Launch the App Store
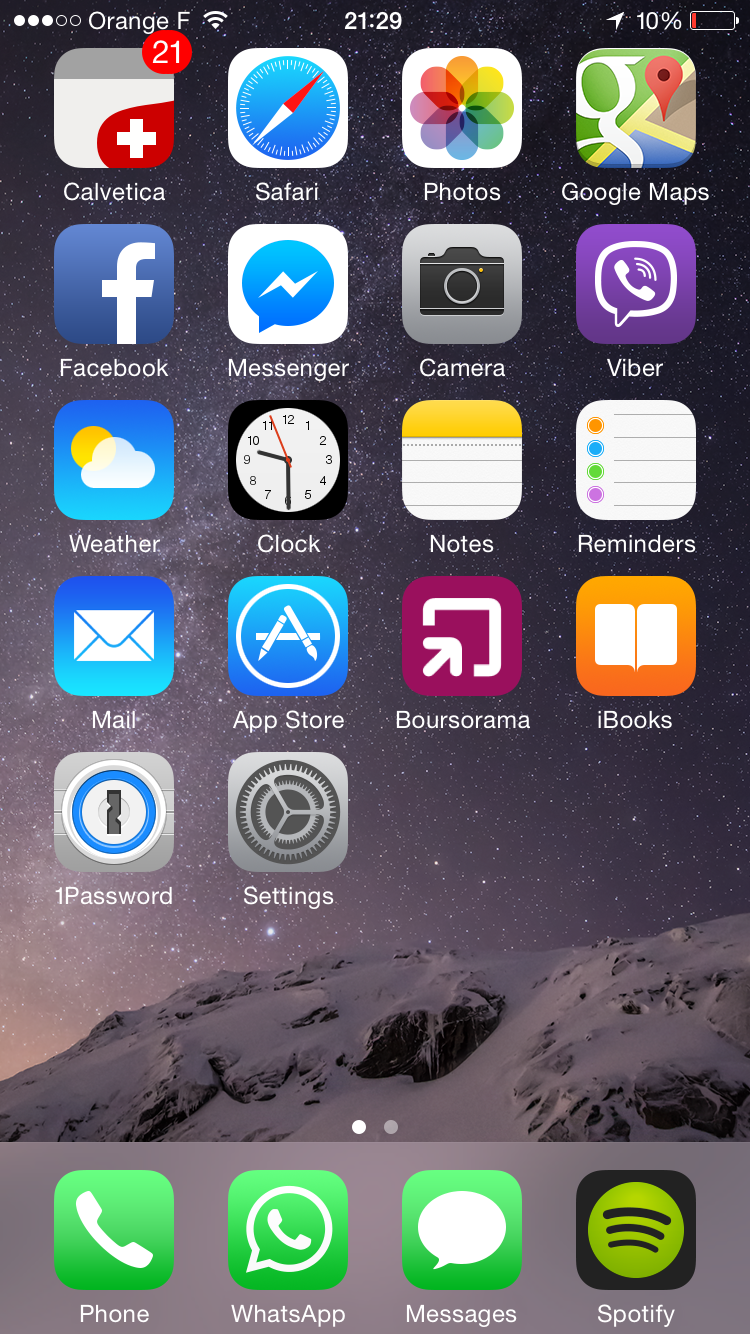This screenshot has width=750, height=1334. [288, 636]
